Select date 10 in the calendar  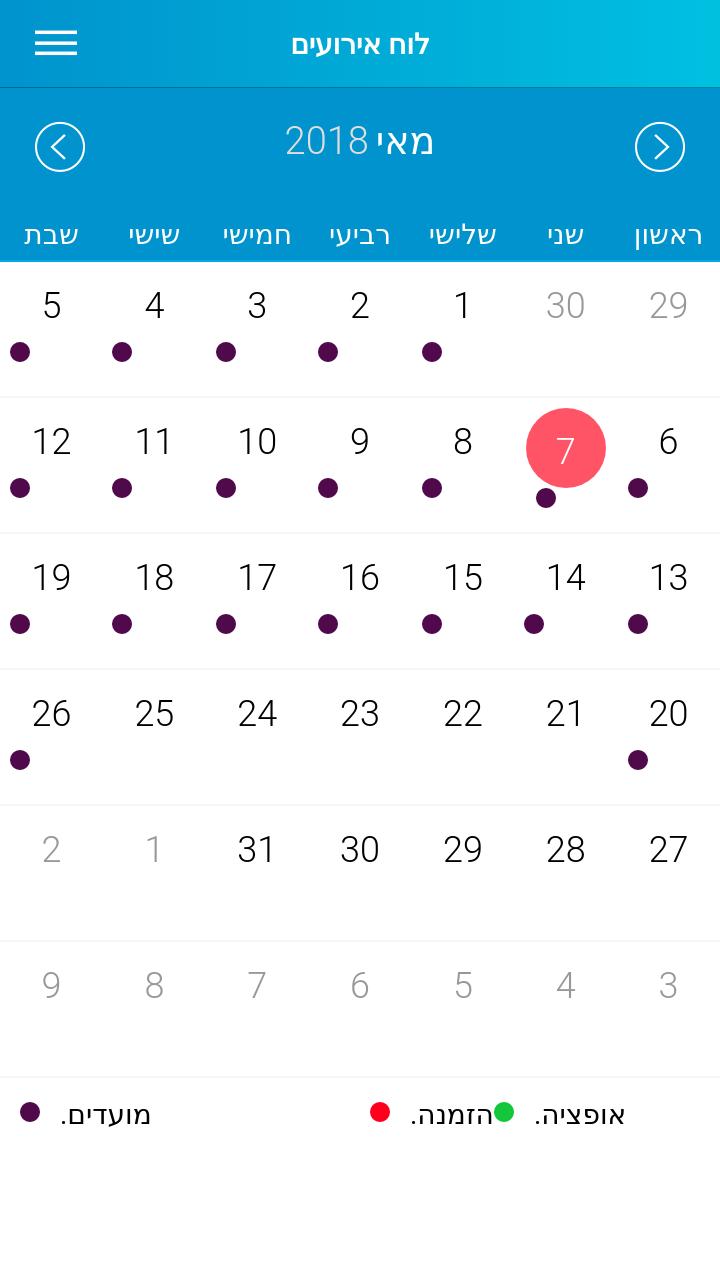point(257,442)
